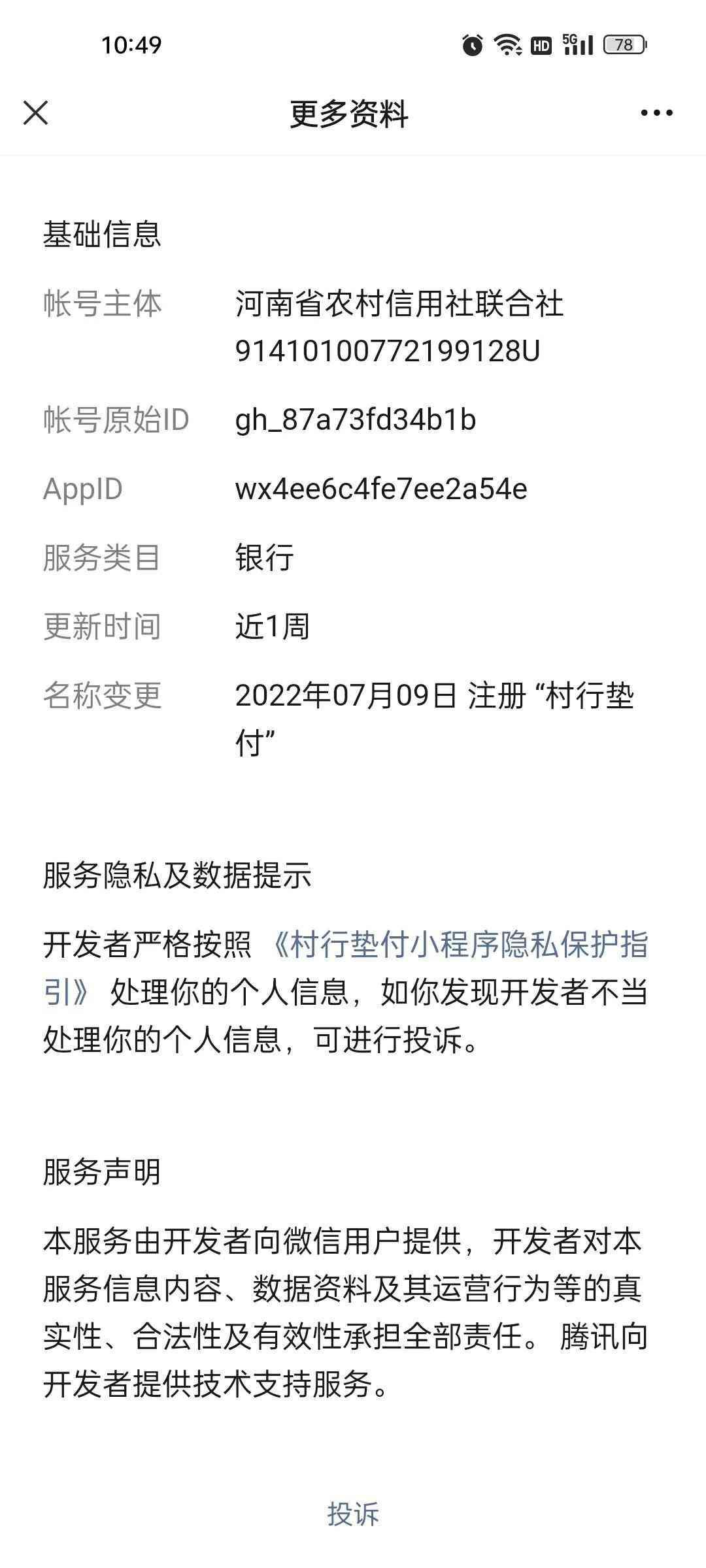Tap 投诉 to file a complaint
Viewport: 706px width, 1568px height.
pyautogui.click(x=353, y=1513)
